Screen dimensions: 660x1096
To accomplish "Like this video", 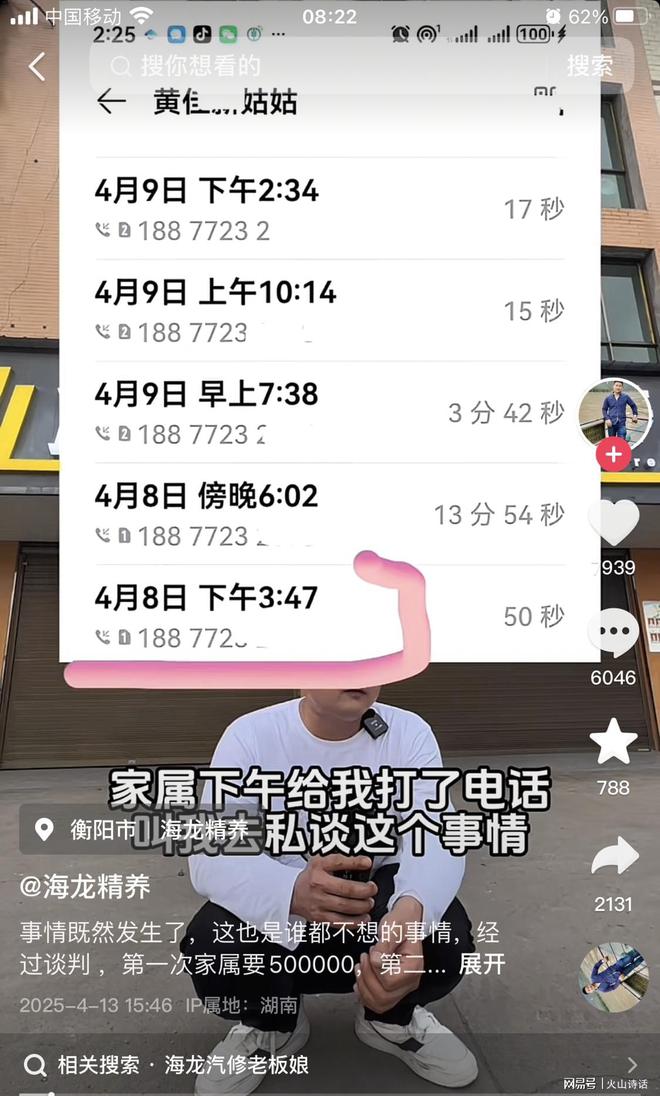I will [613, 523].
